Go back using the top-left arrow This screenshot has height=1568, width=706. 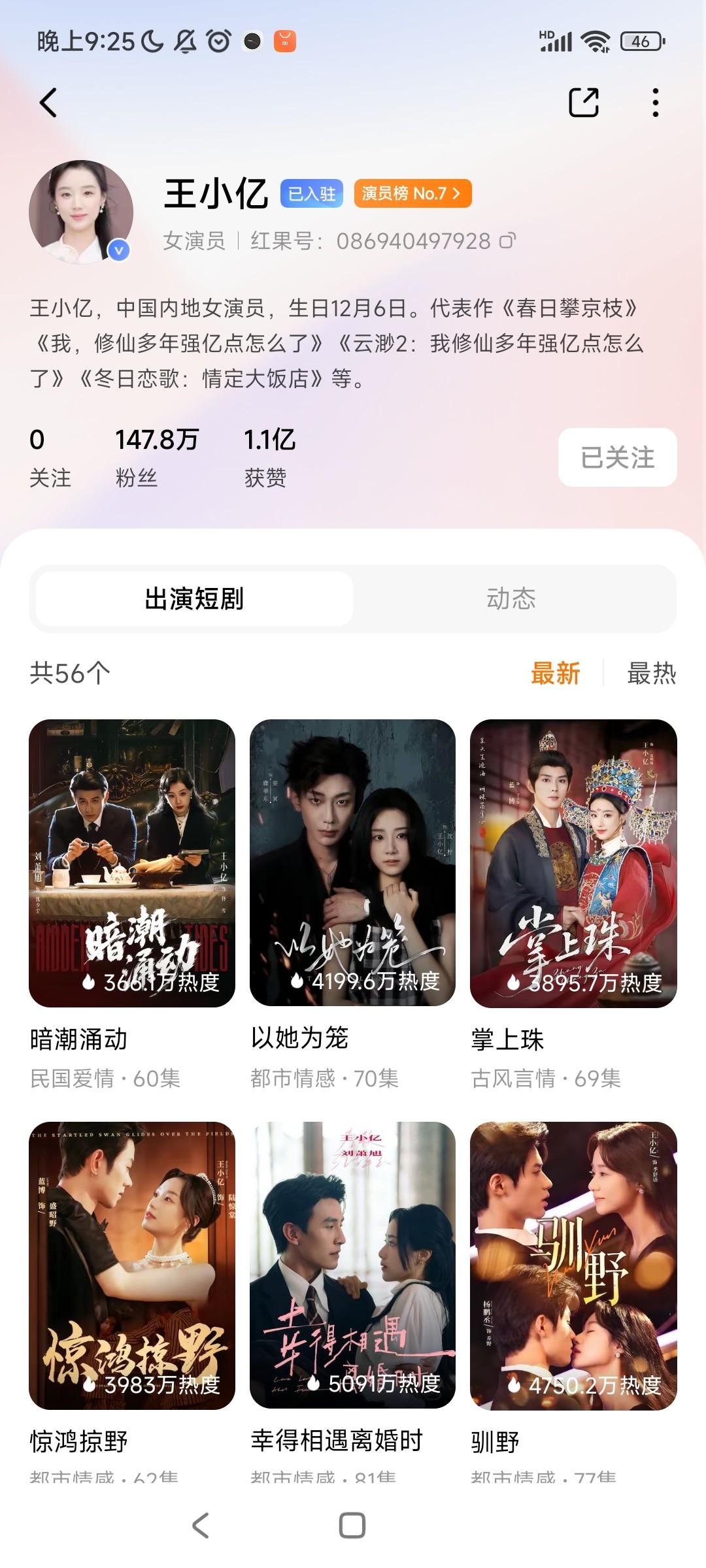[49, 103]
